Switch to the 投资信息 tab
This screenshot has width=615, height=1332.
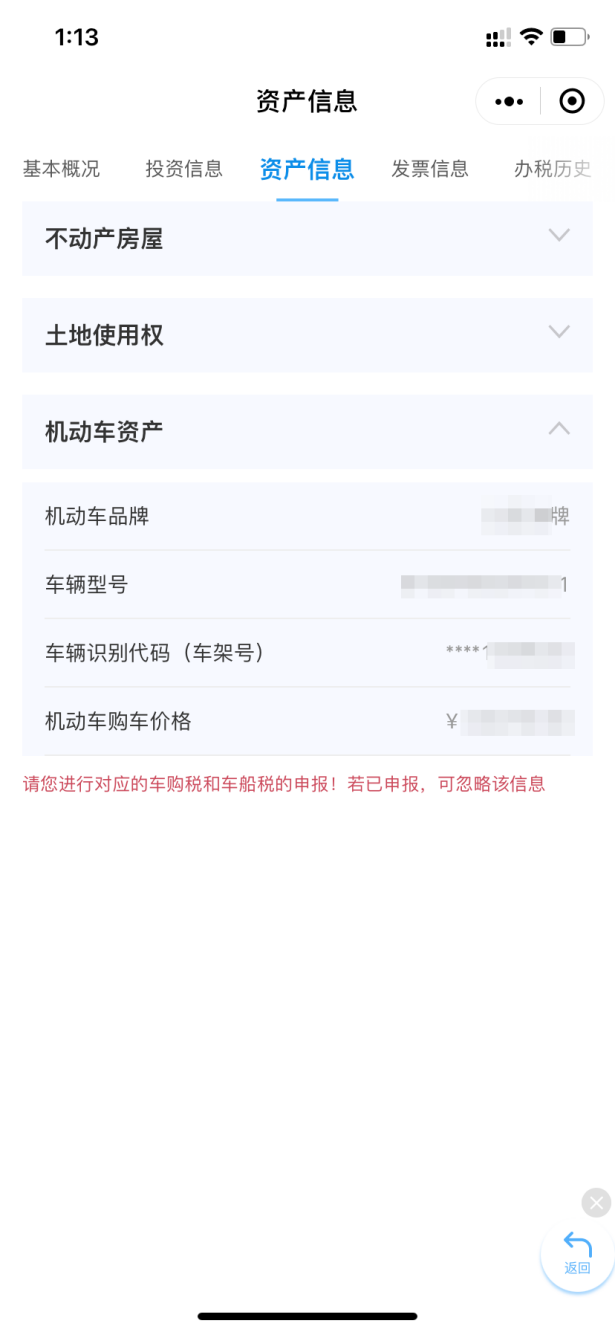[x=184, y=169]
